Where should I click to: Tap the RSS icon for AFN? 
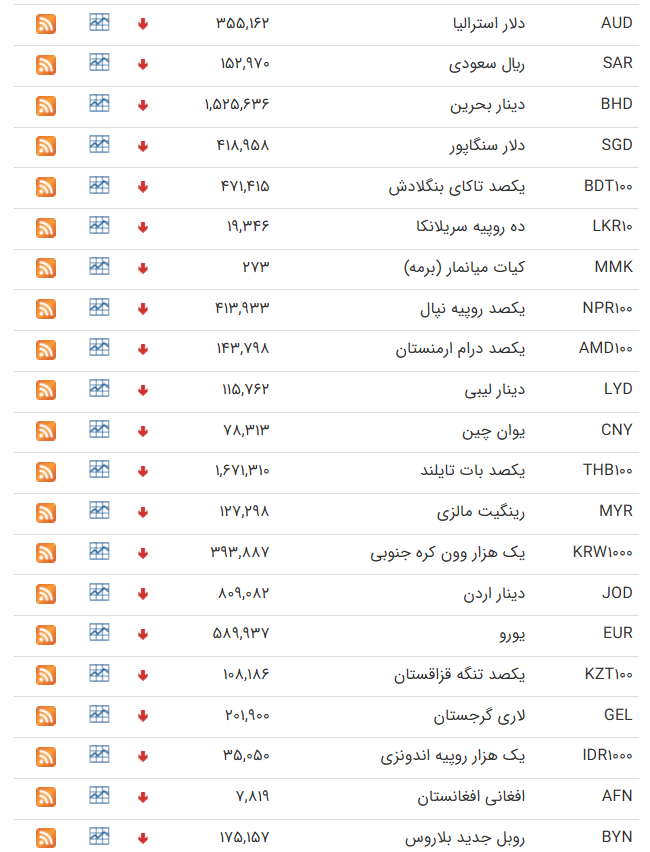(x=46, y=797)
